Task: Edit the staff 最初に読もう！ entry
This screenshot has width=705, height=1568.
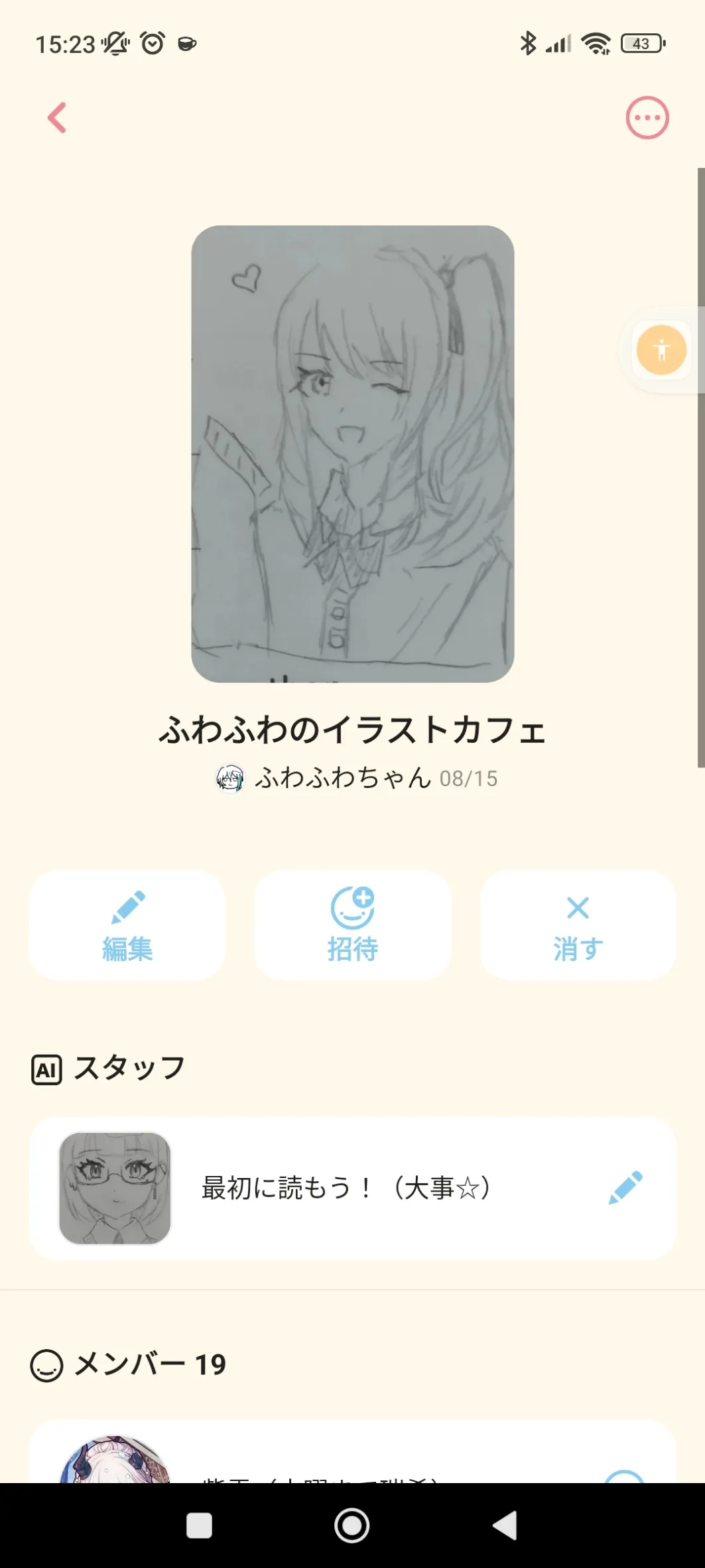Action: [625, 1187]
